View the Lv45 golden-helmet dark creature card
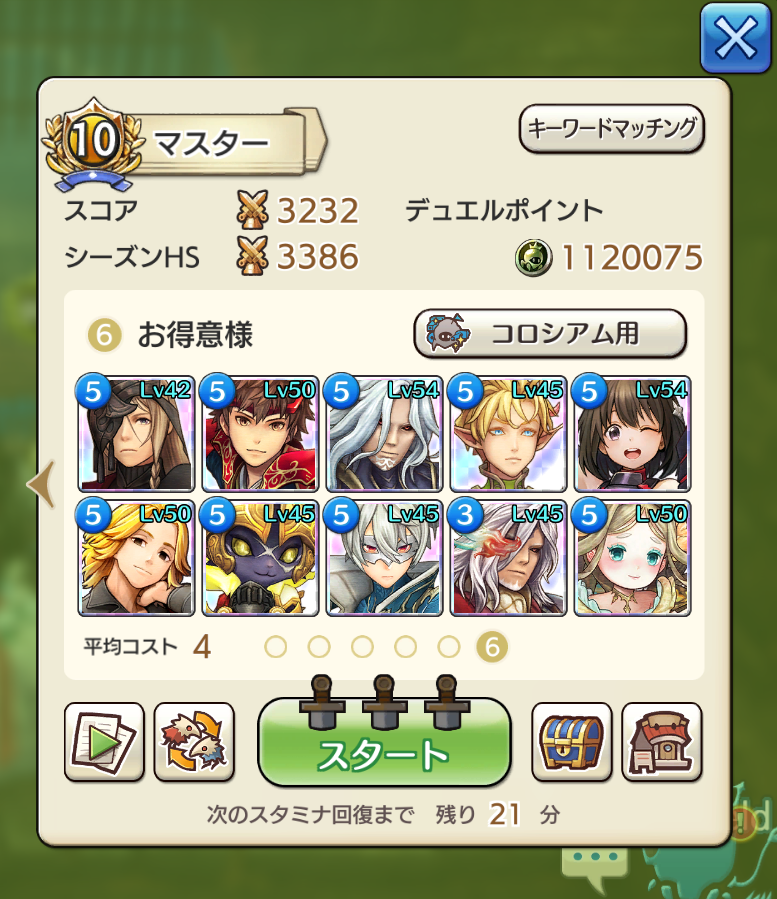This screenshot has width=777, height=899. [259, 558]
